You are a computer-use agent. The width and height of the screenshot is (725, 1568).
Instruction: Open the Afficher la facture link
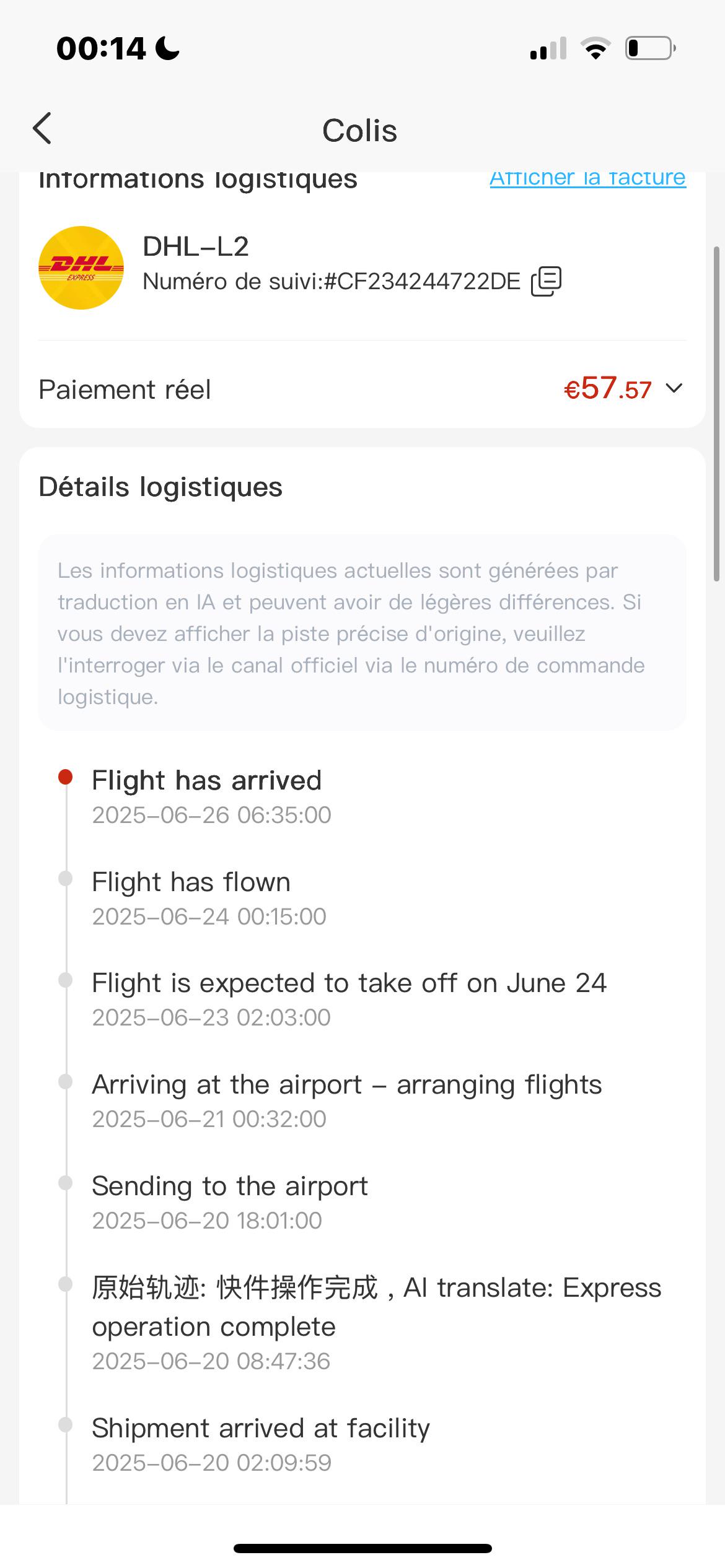pyautogui.click(x=587, y=178)
